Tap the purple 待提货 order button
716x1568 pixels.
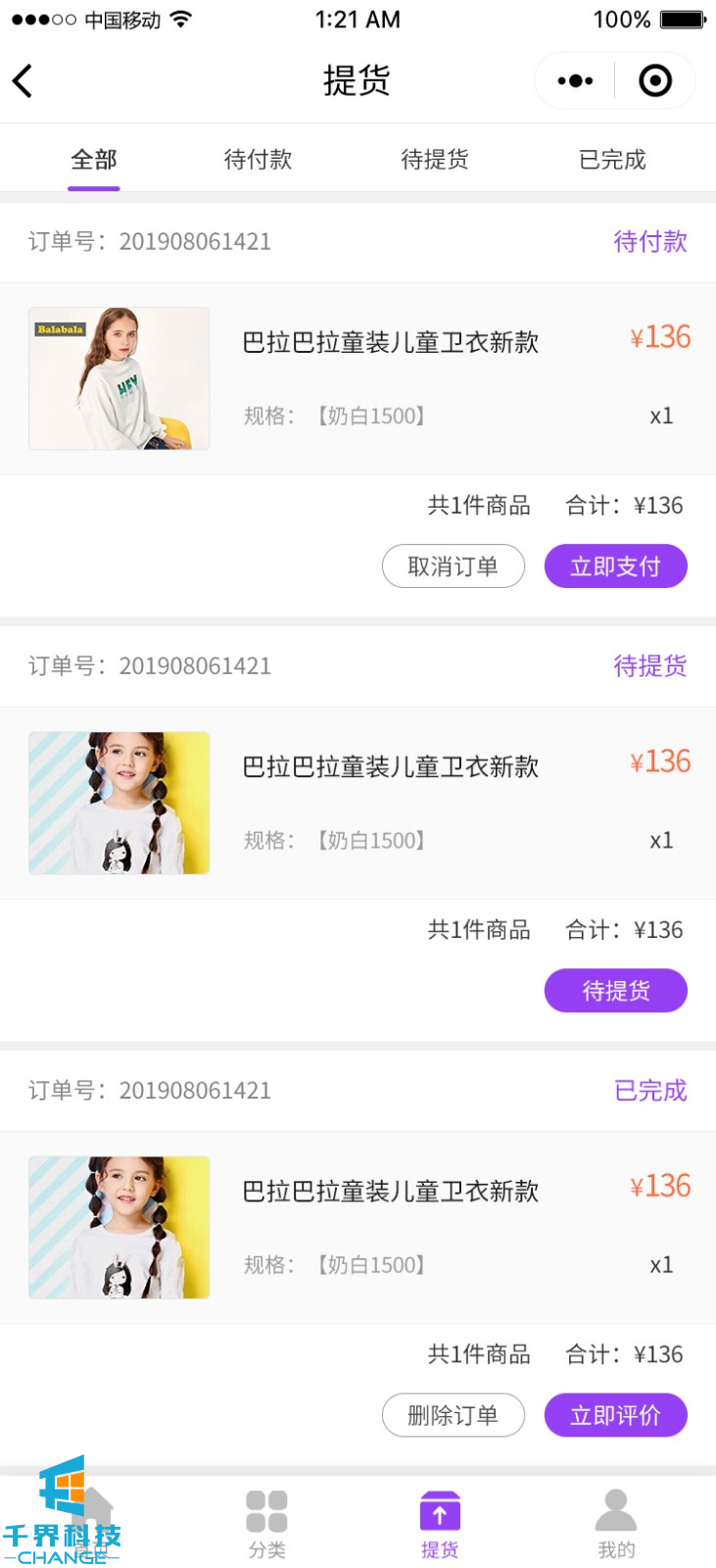pyautogui.click(x=615, y=991)
